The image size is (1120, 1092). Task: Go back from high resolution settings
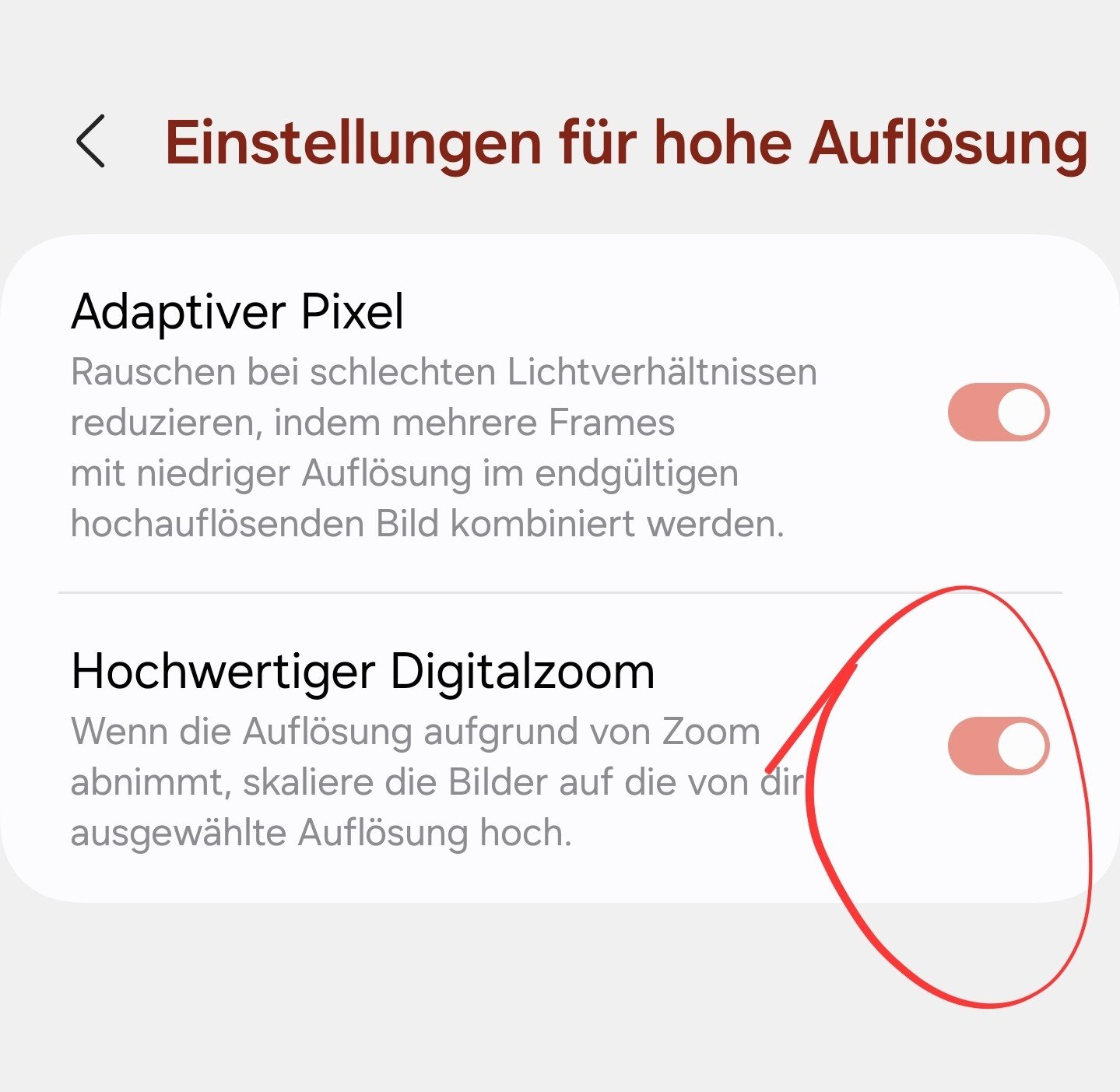coord(91,142)
